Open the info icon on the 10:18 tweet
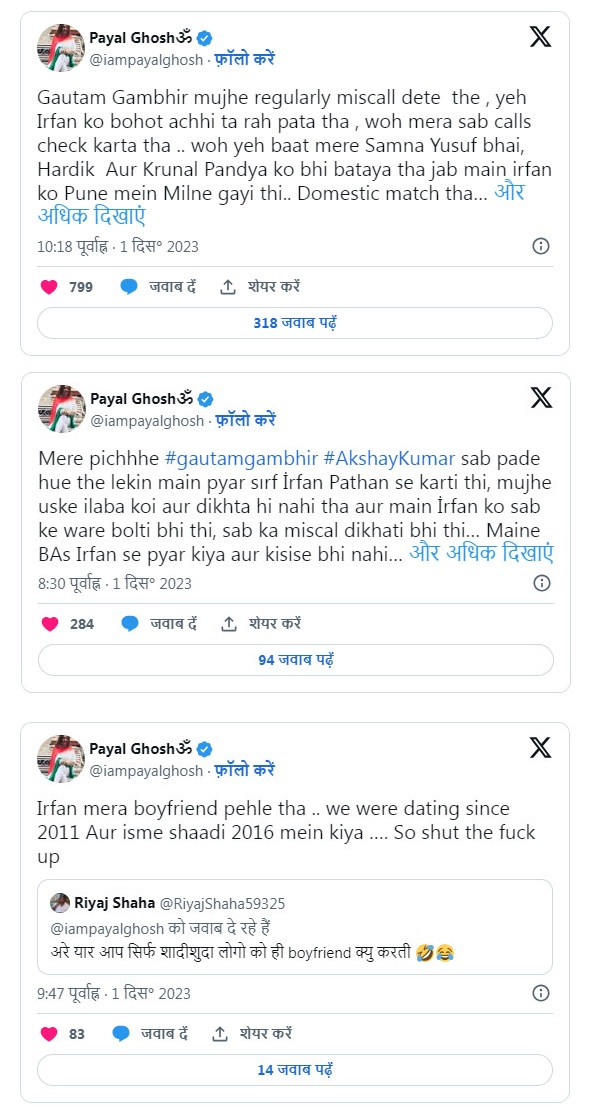This screenshot has height=1120, width=614. [540, 246]
